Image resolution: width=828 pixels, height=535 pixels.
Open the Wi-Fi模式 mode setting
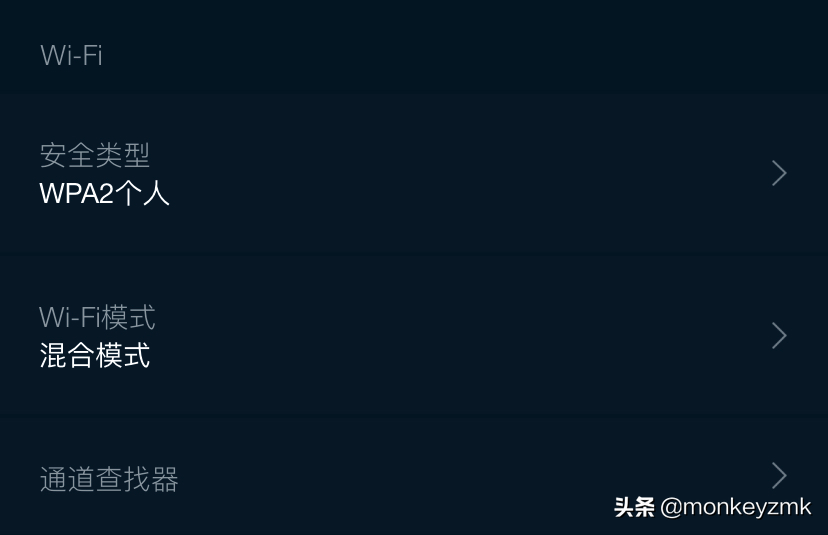pos(413,336)
